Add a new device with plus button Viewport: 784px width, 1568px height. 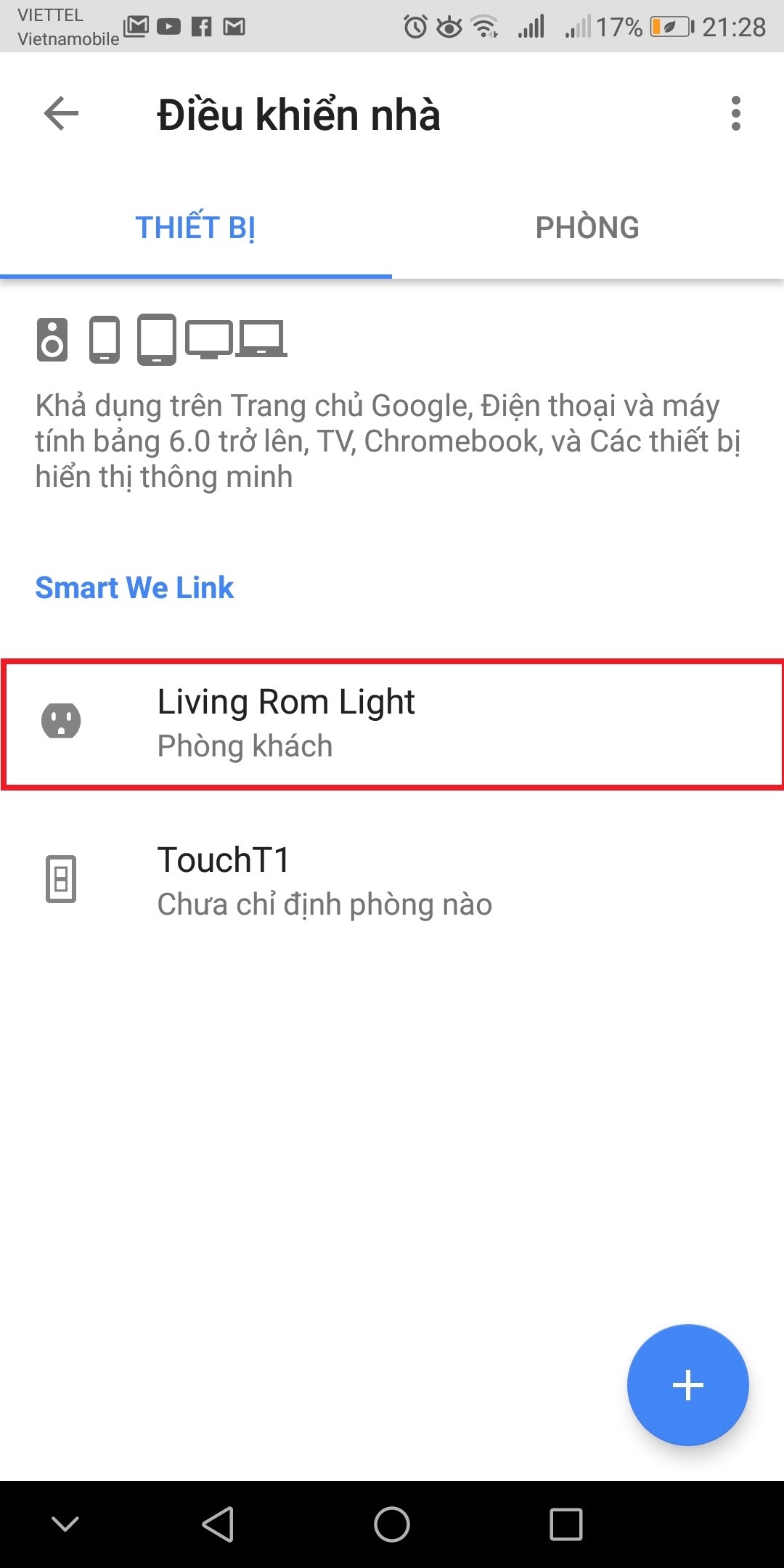point(687,1385)
